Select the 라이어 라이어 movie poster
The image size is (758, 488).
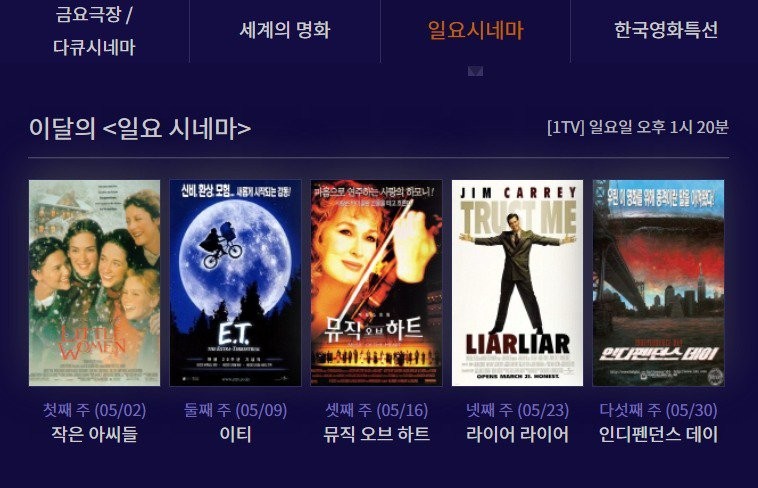(517, 283)
